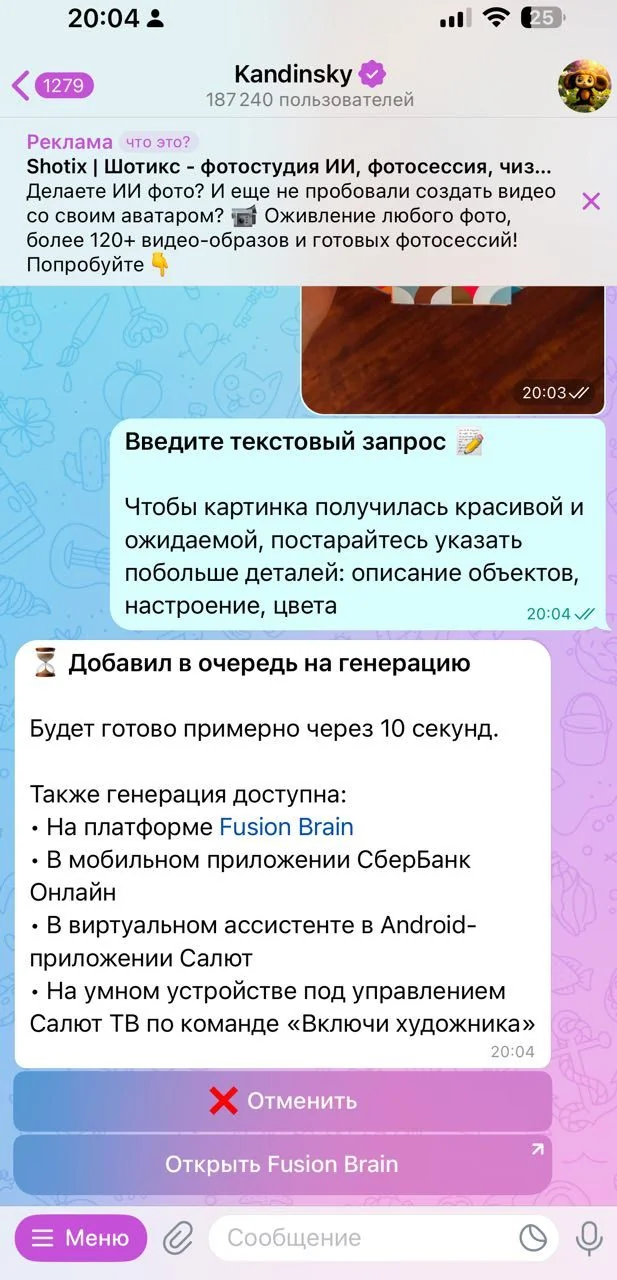The image size is (617, 1280).
Task: Tap the "что это?" ad info label
Action: [x=158, y=142]
